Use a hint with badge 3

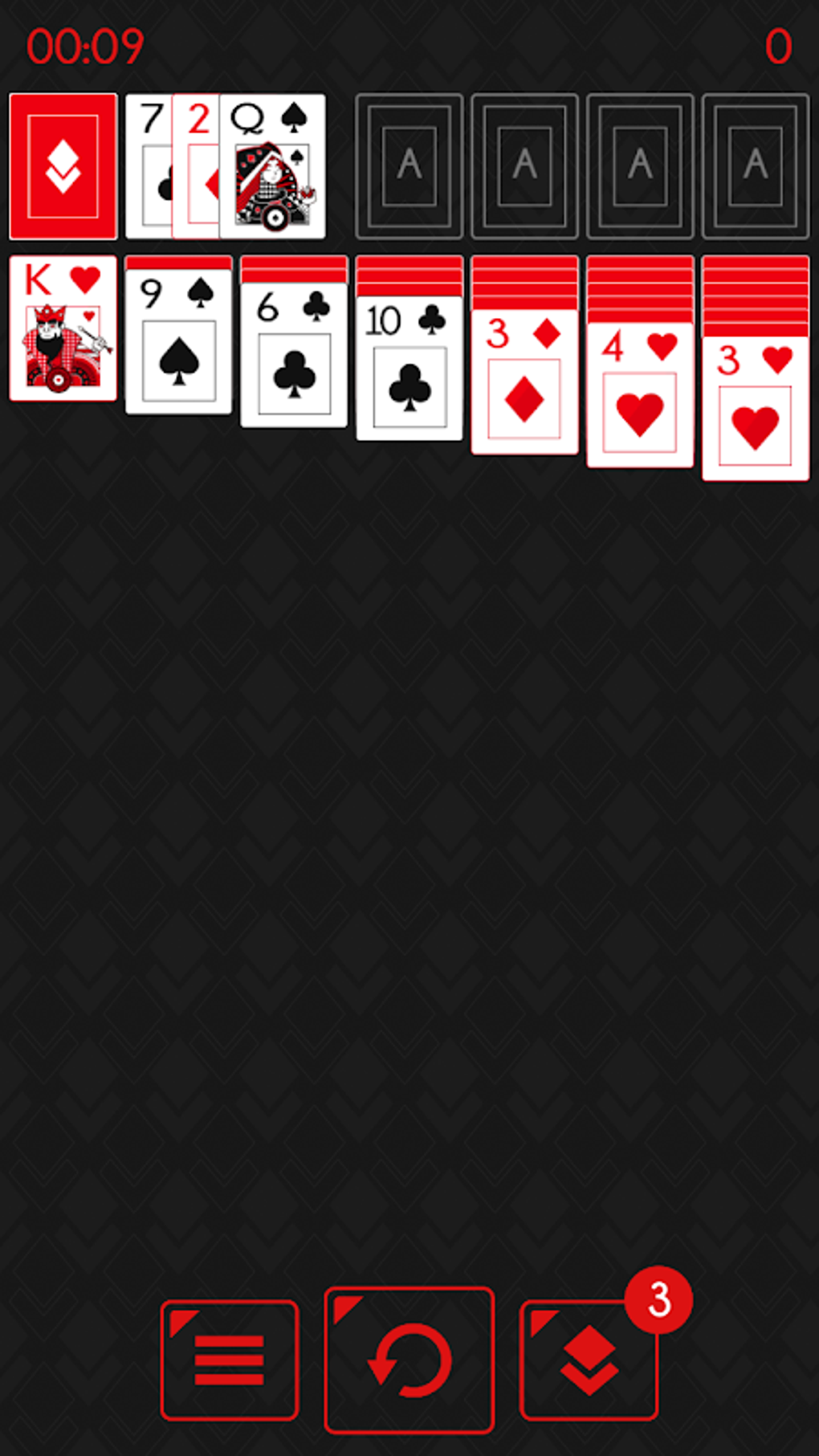589,1360
